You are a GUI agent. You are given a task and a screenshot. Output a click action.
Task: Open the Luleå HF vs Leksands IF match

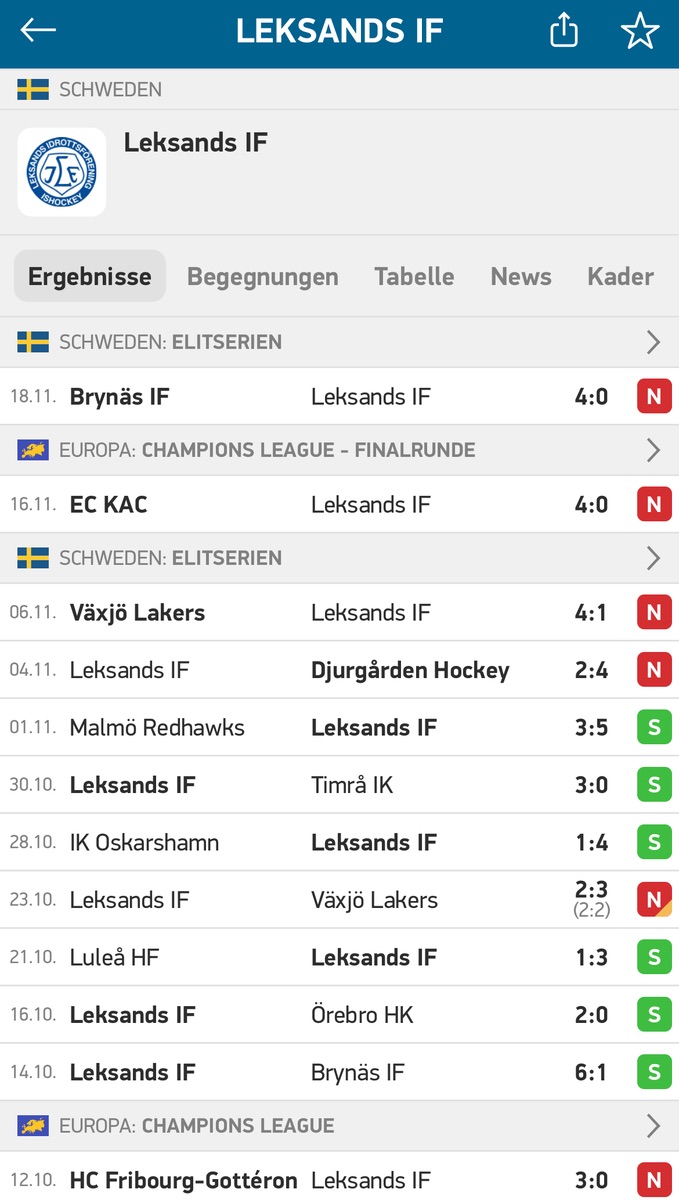[x=339, y=958]
